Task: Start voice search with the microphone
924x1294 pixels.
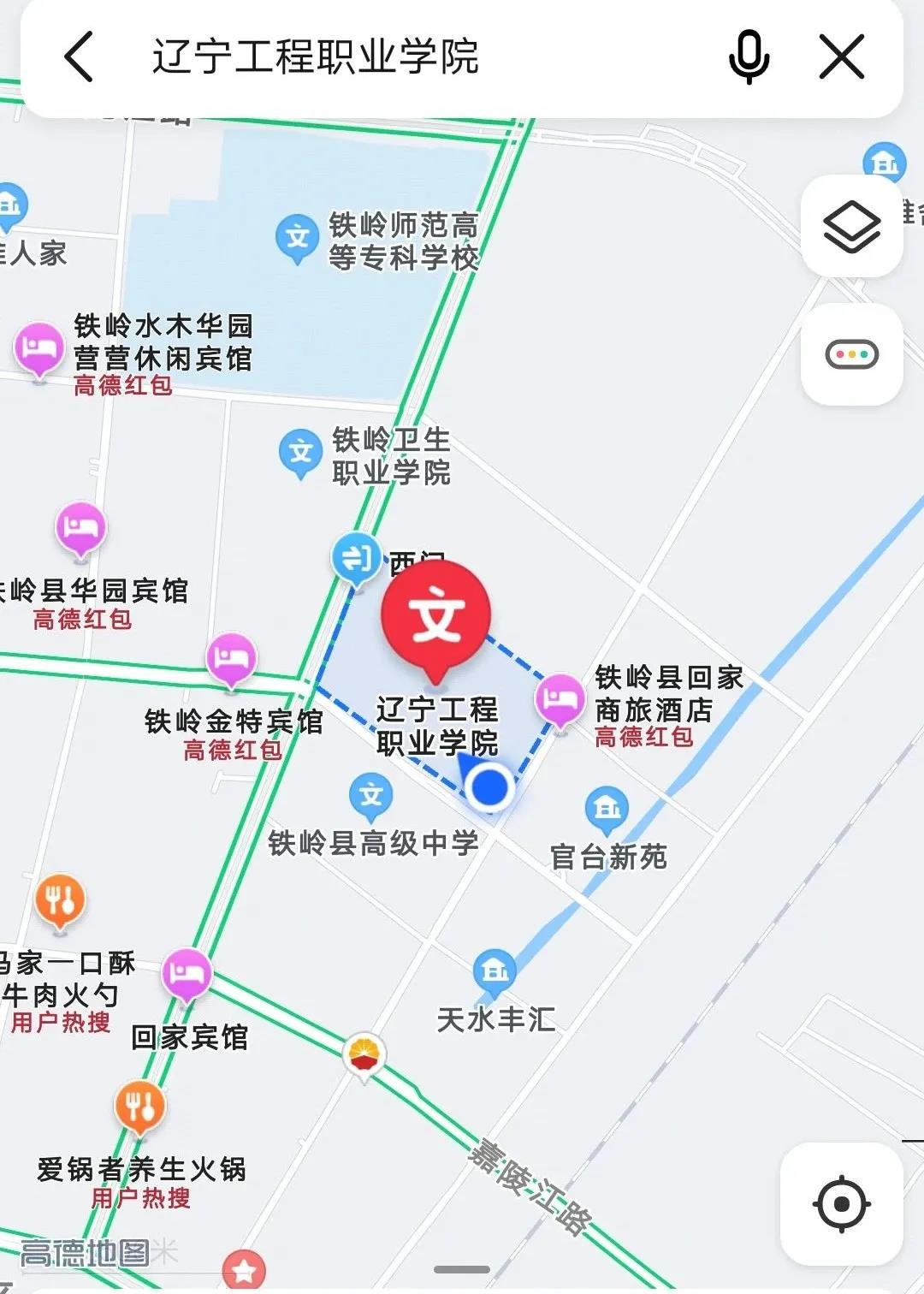Action: pyautogui.click(x=749, y=56)
